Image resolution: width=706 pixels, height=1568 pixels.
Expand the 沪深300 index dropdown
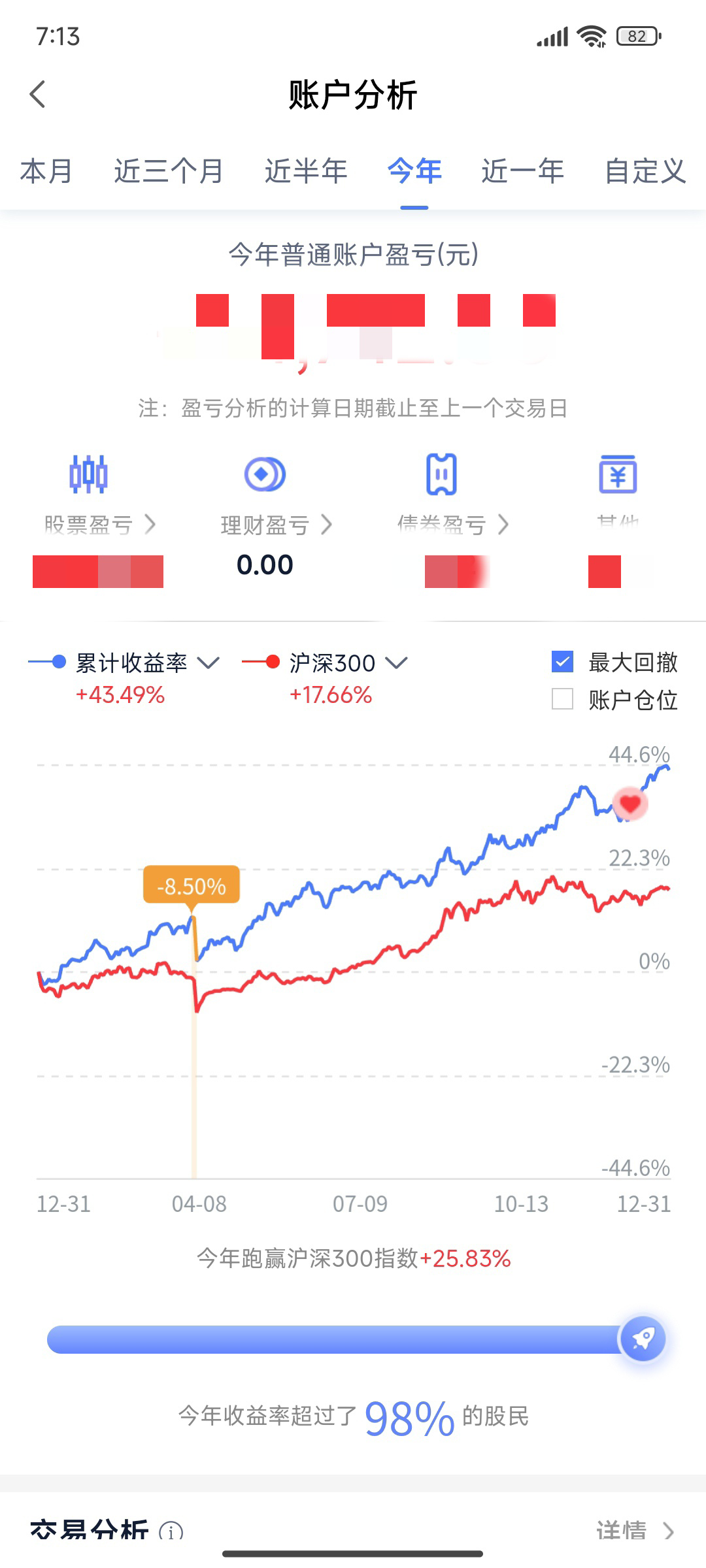(396, 663)
